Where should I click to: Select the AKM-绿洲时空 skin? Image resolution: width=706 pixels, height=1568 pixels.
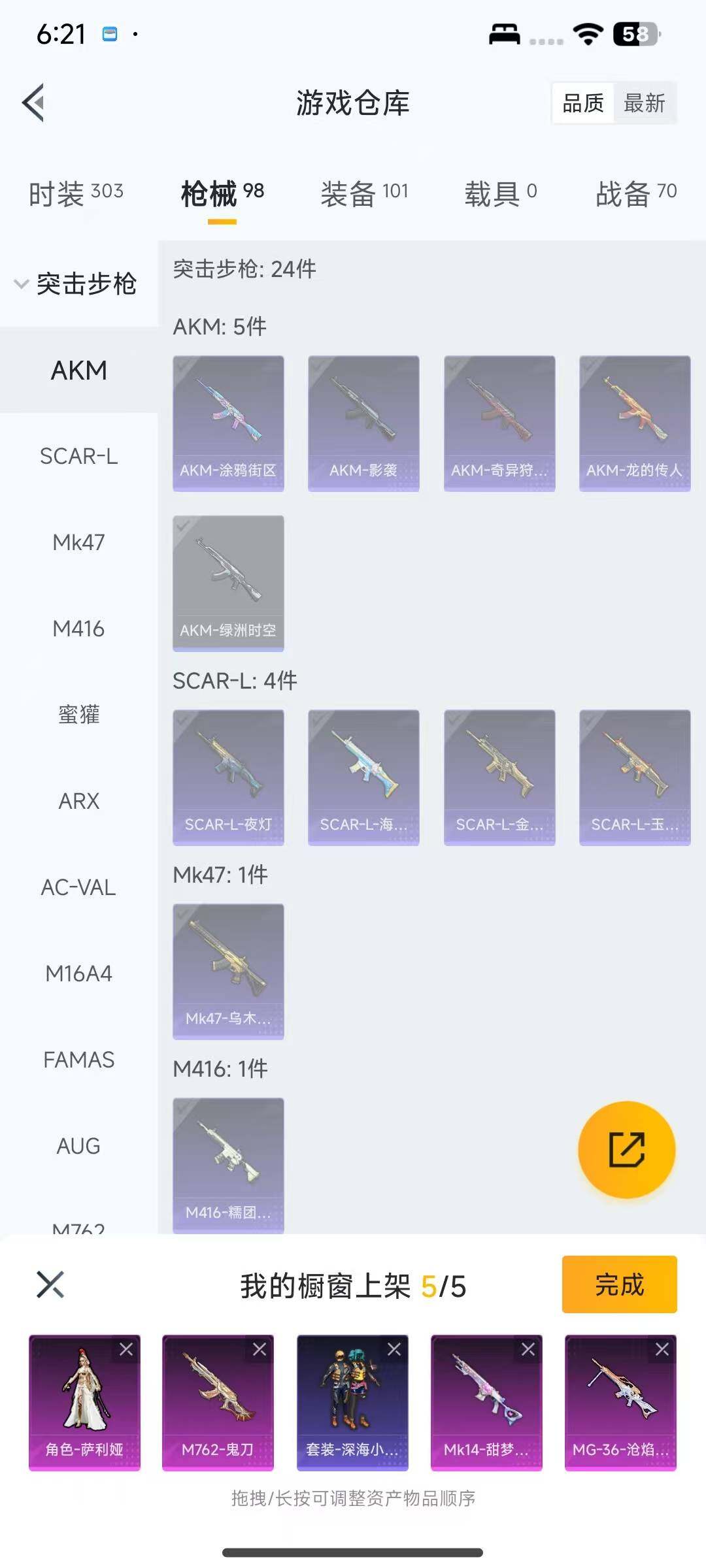tap(228, 583)
